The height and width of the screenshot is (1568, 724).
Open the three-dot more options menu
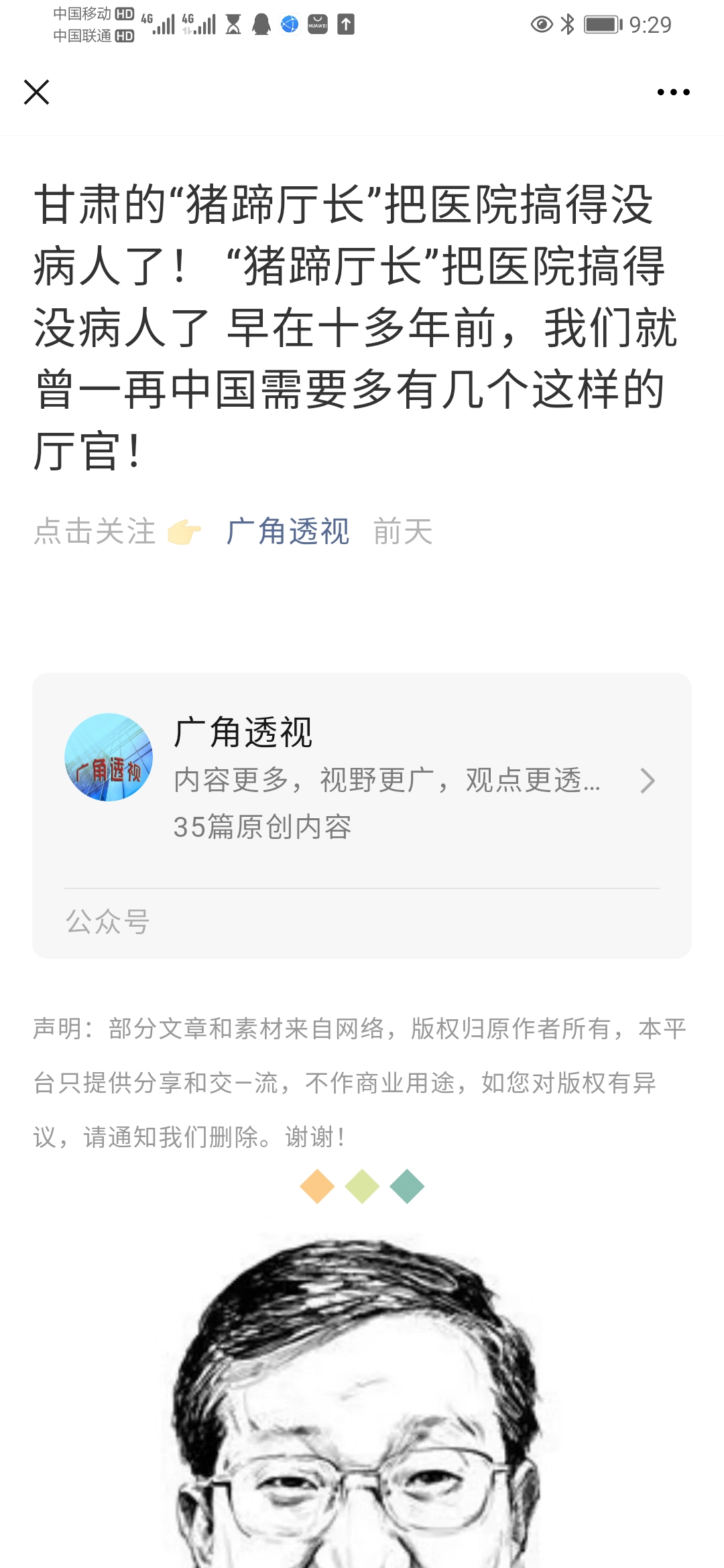(x=673, y=92)
